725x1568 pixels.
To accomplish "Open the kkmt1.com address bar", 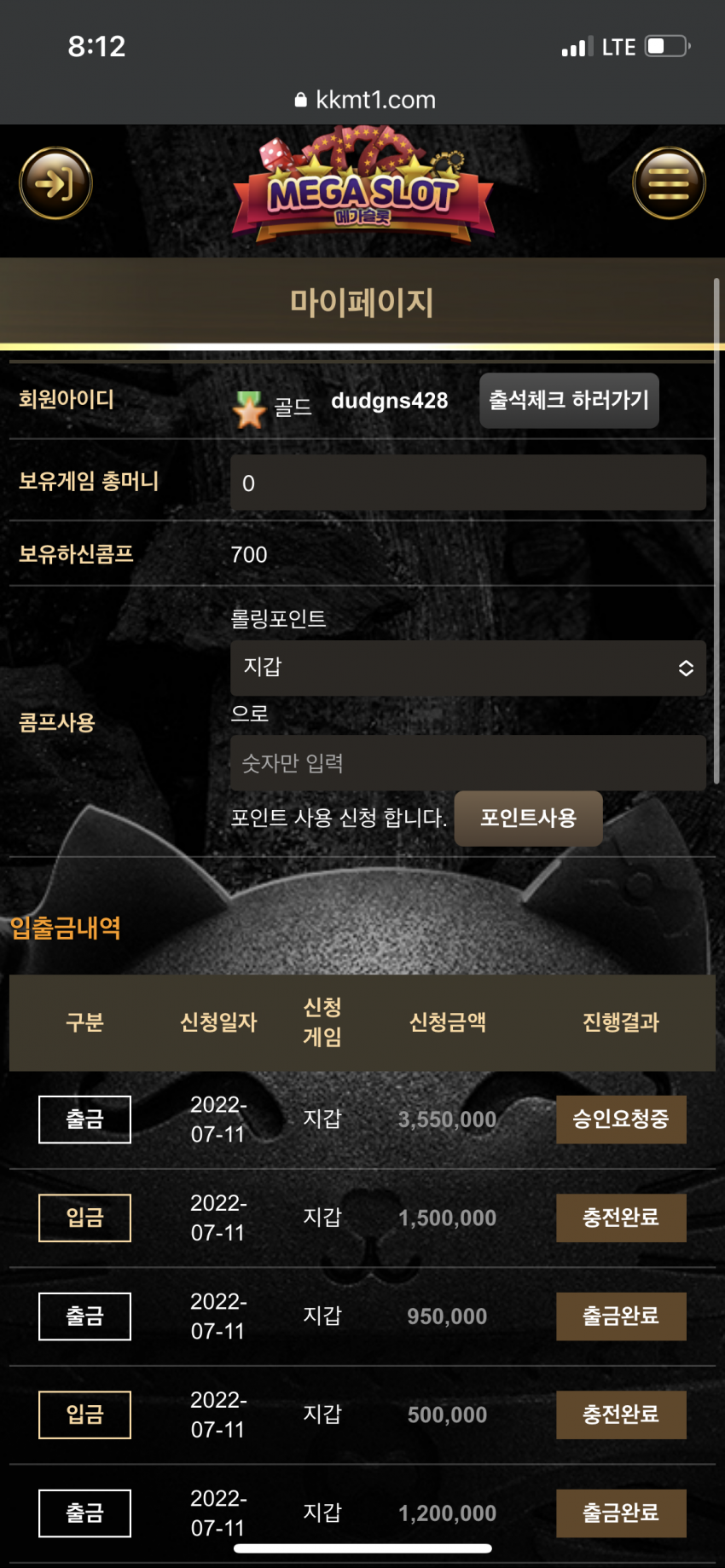I will pos(363,100).
